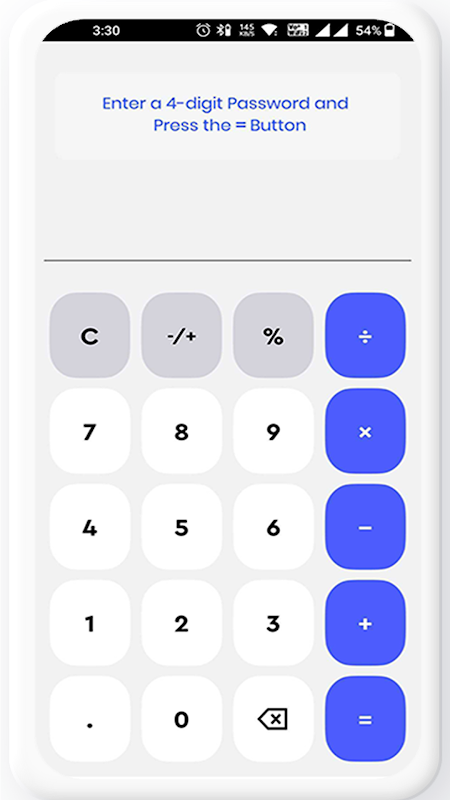This screenshot has width=450, height=800.
Task: Enter digit 2
Action: point(182,623)
